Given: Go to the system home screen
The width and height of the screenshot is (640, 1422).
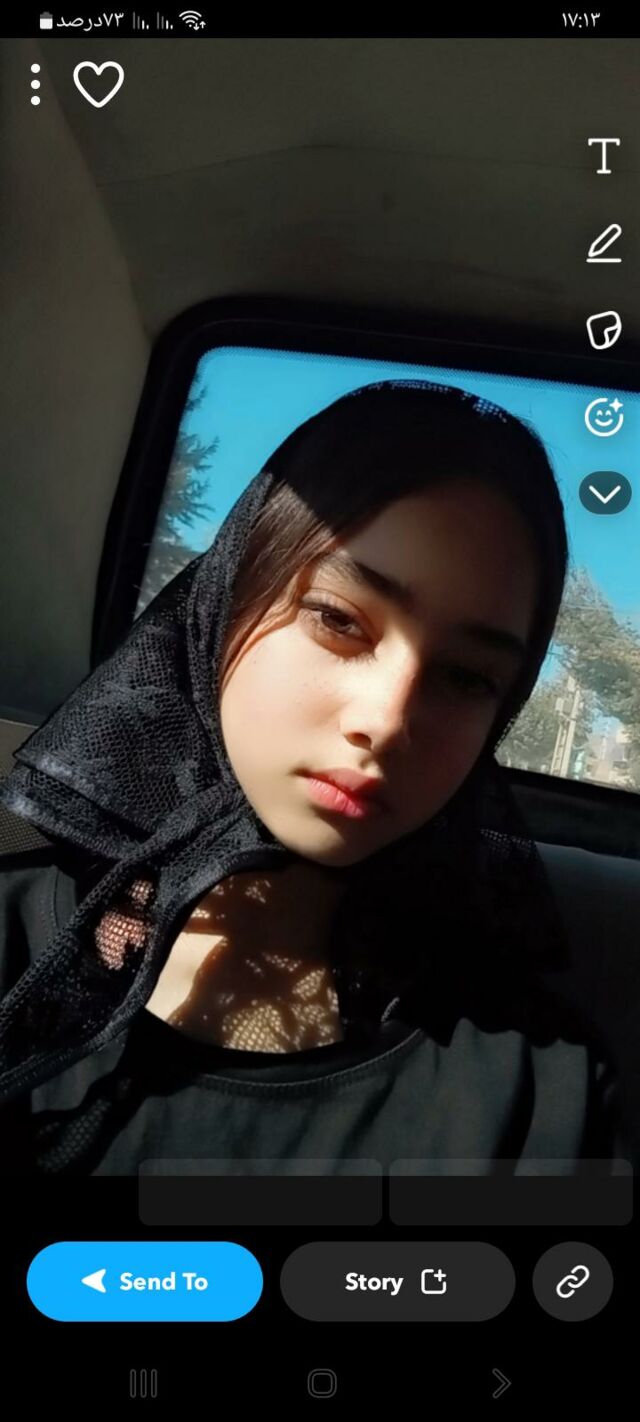Looking at the screenshot, I should 322,1383.
